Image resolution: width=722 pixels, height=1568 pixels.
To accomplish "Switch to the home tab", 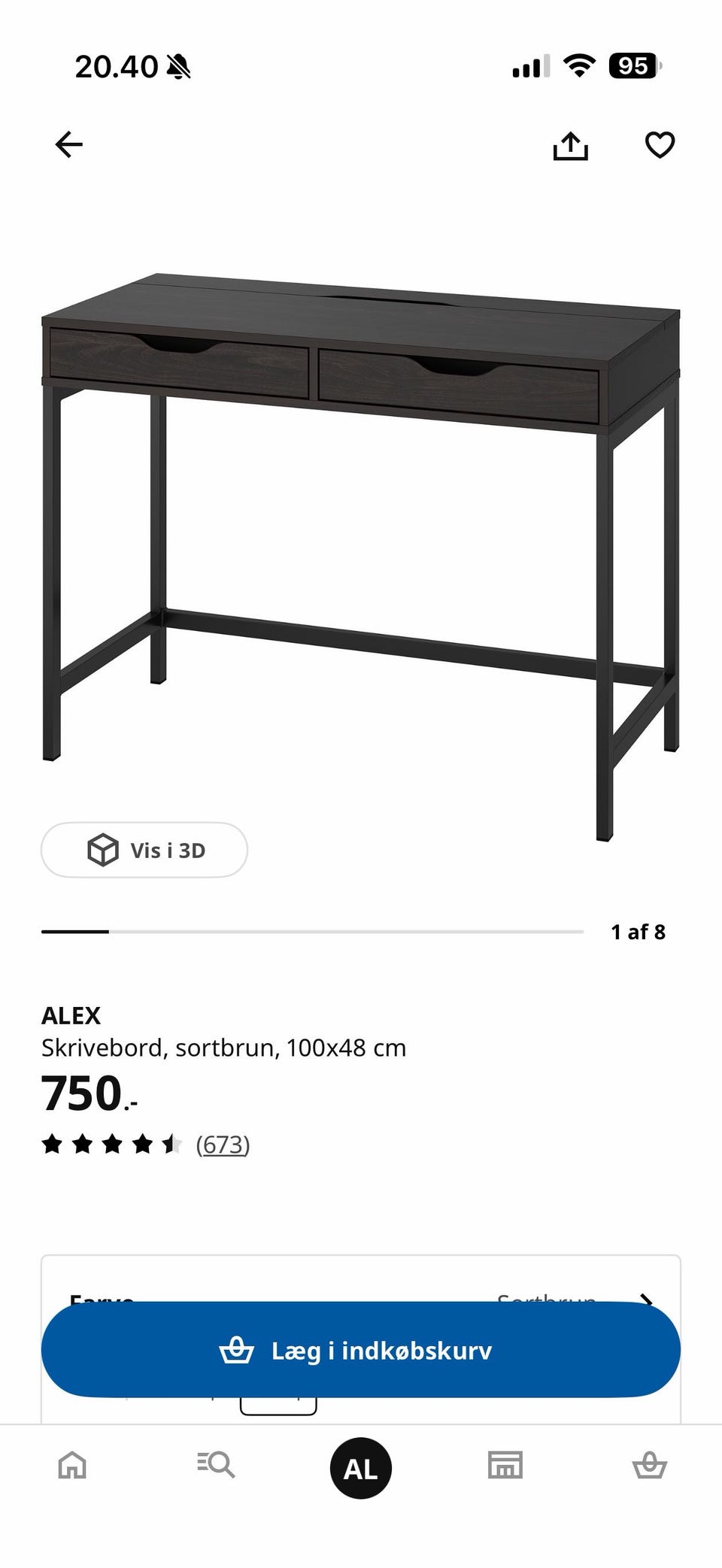I will pos(72,1465).
